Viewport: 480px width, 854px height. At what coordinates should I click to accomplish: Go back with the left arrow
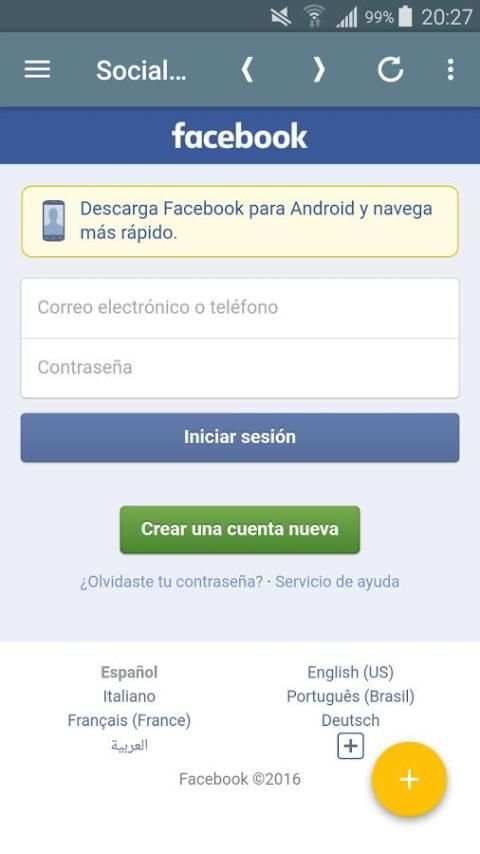(247, 70)
